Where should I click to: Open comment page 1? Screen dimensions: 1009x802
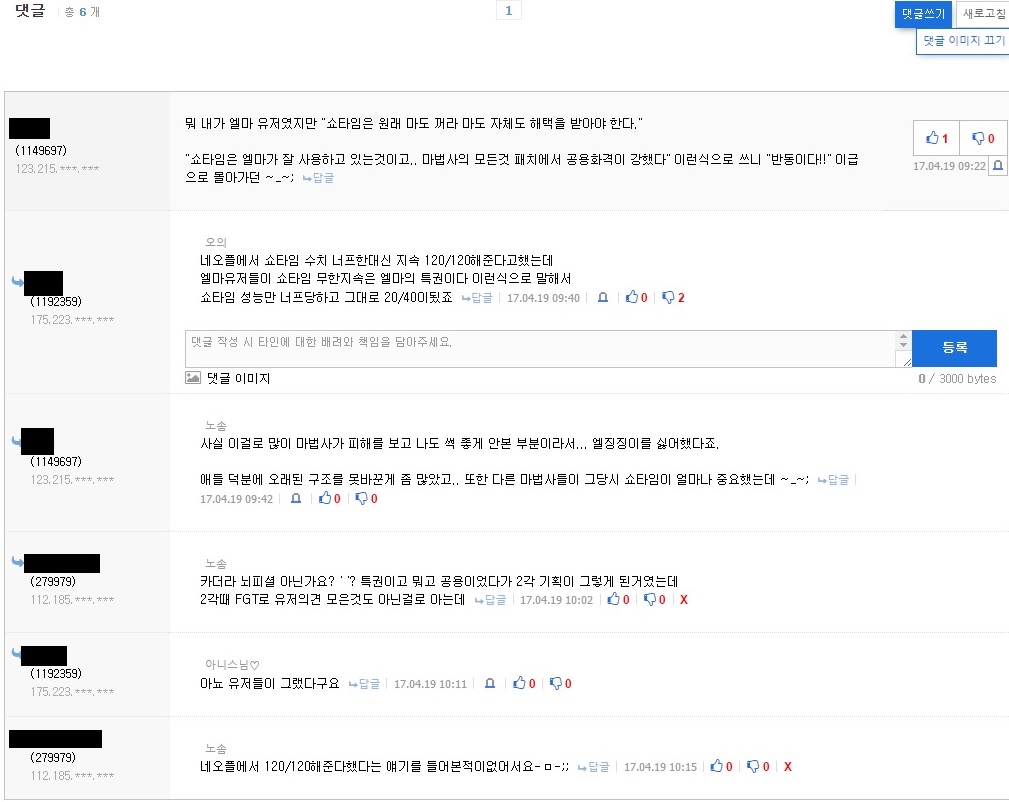point(508,11)
